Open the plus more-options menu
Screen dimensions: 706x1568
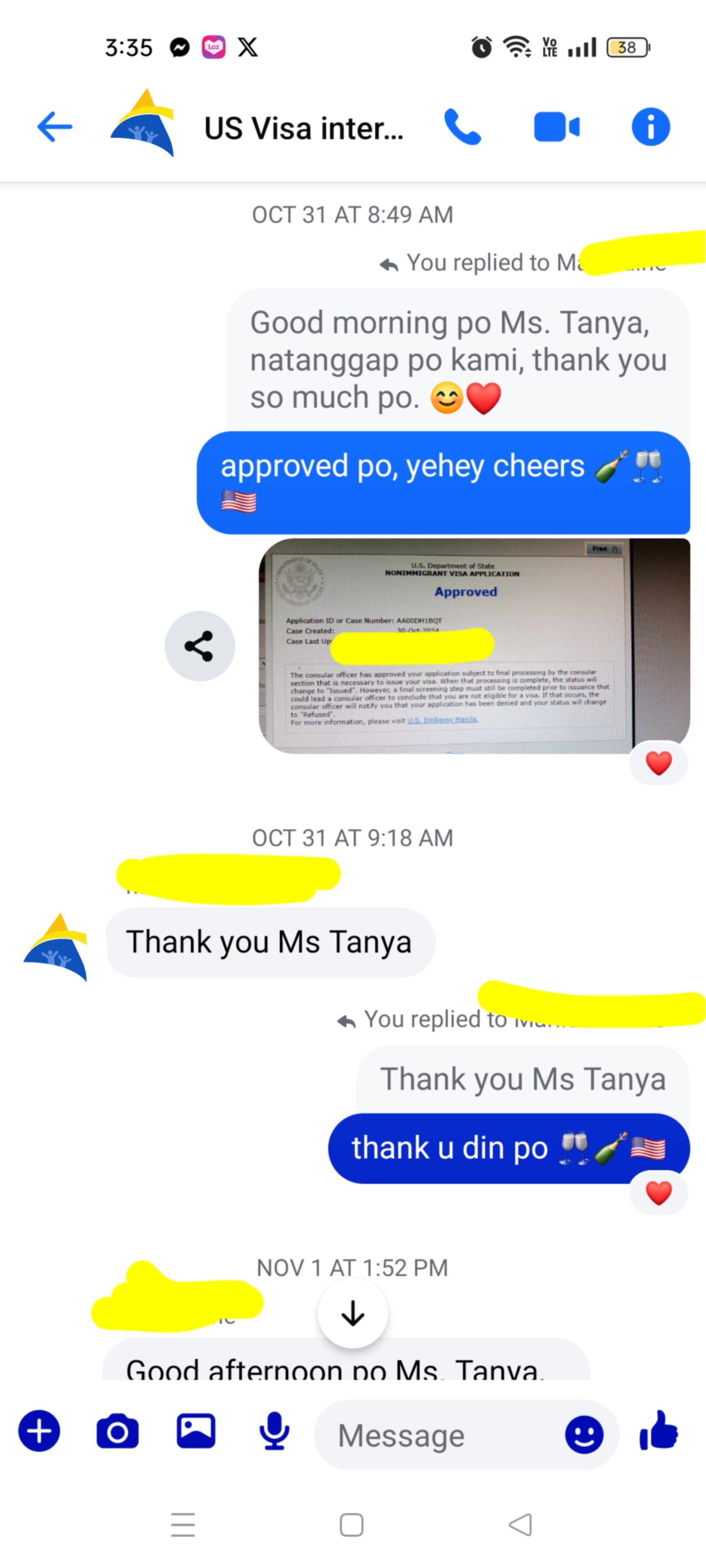(40, 1431)
